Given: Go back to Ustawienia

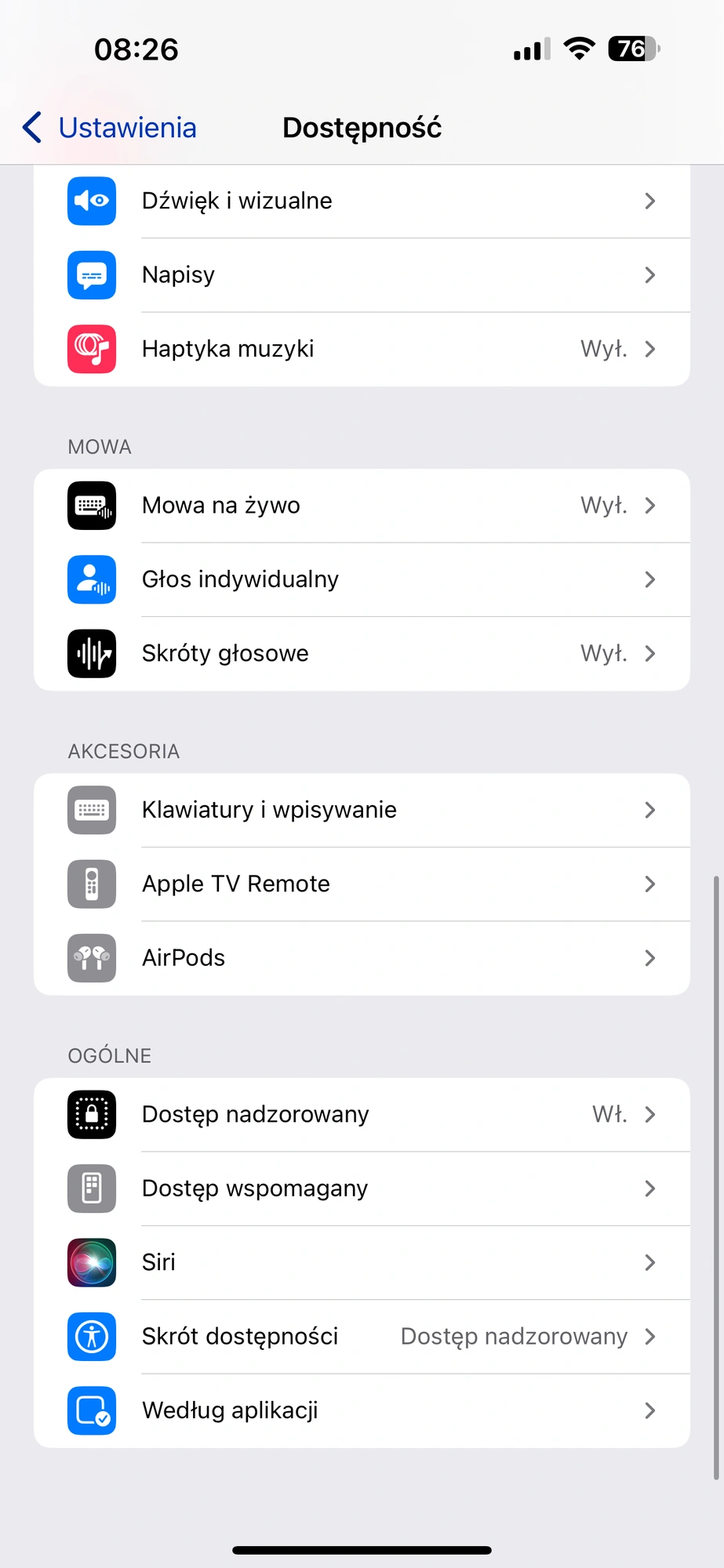Looking at the screenshot, I should click(110, 128).
